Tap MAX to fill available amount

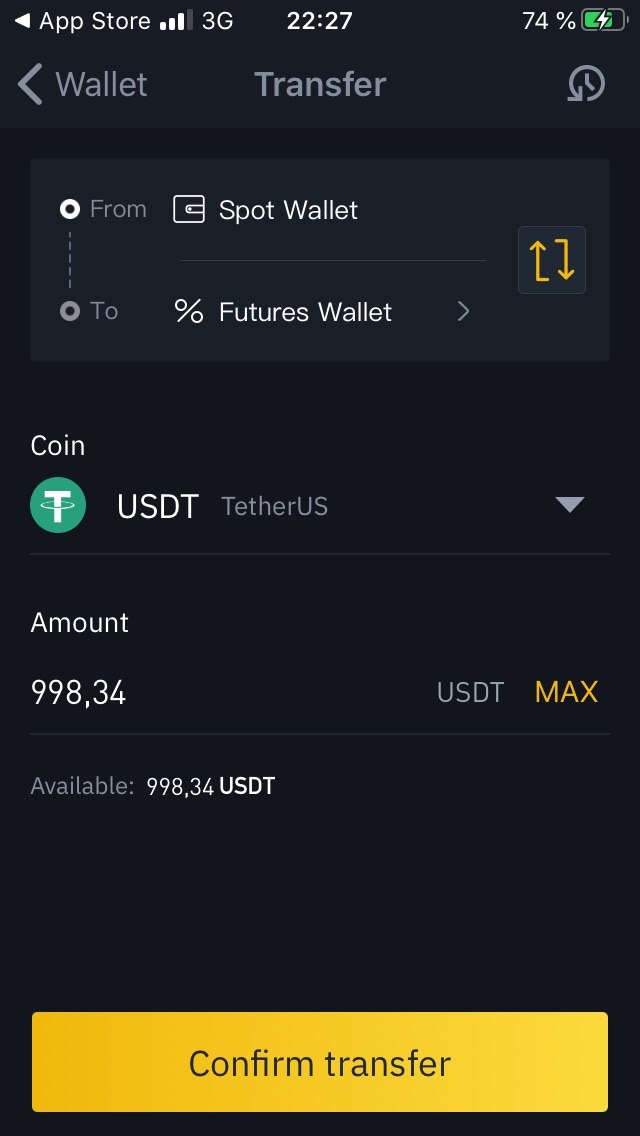tap(566, 692)
